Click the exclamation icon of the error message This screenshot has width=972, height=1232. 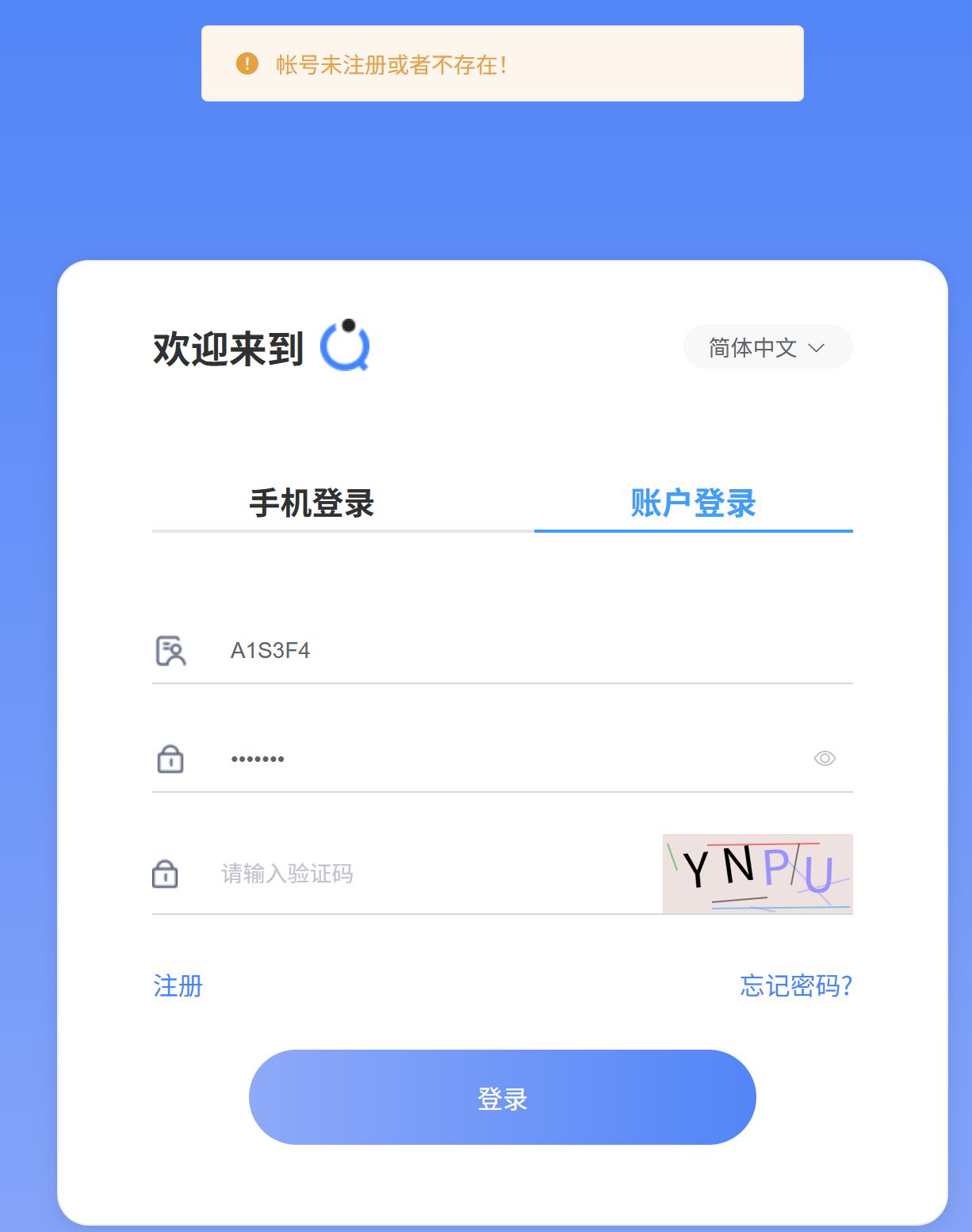247,63
